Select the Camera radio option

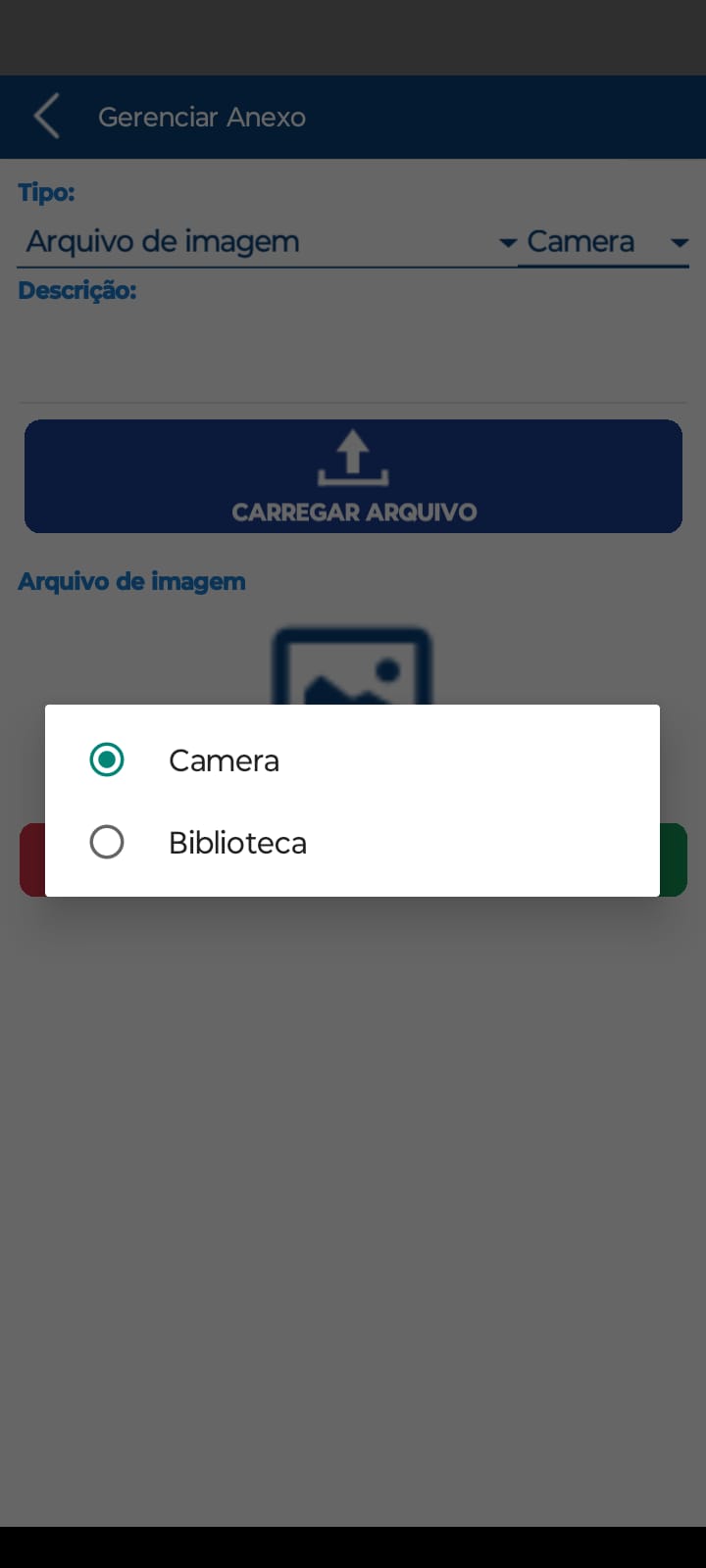pos(107,760)
